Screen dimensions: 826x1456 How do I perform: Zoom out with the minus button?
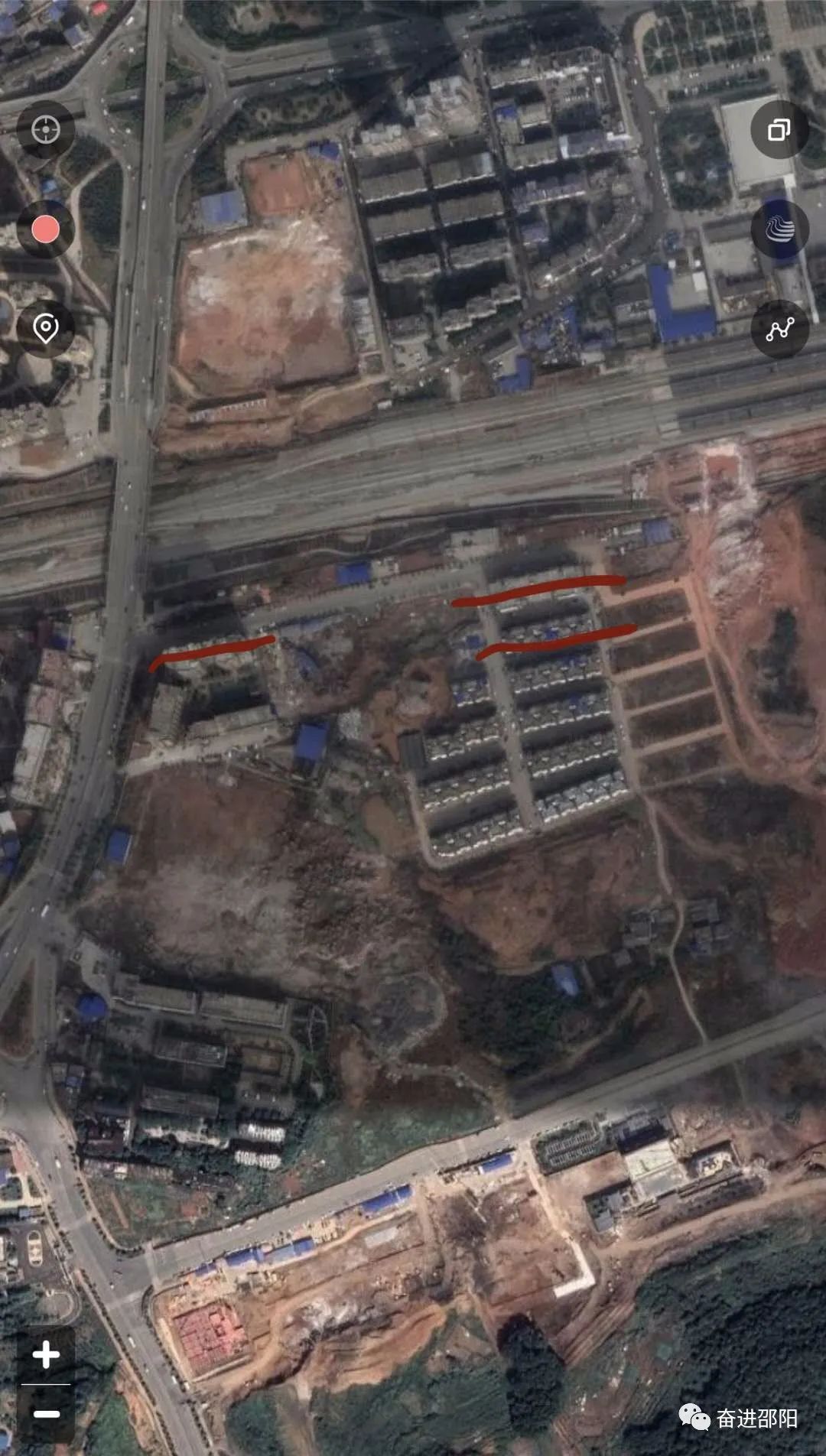click(x=46, y=1414)
